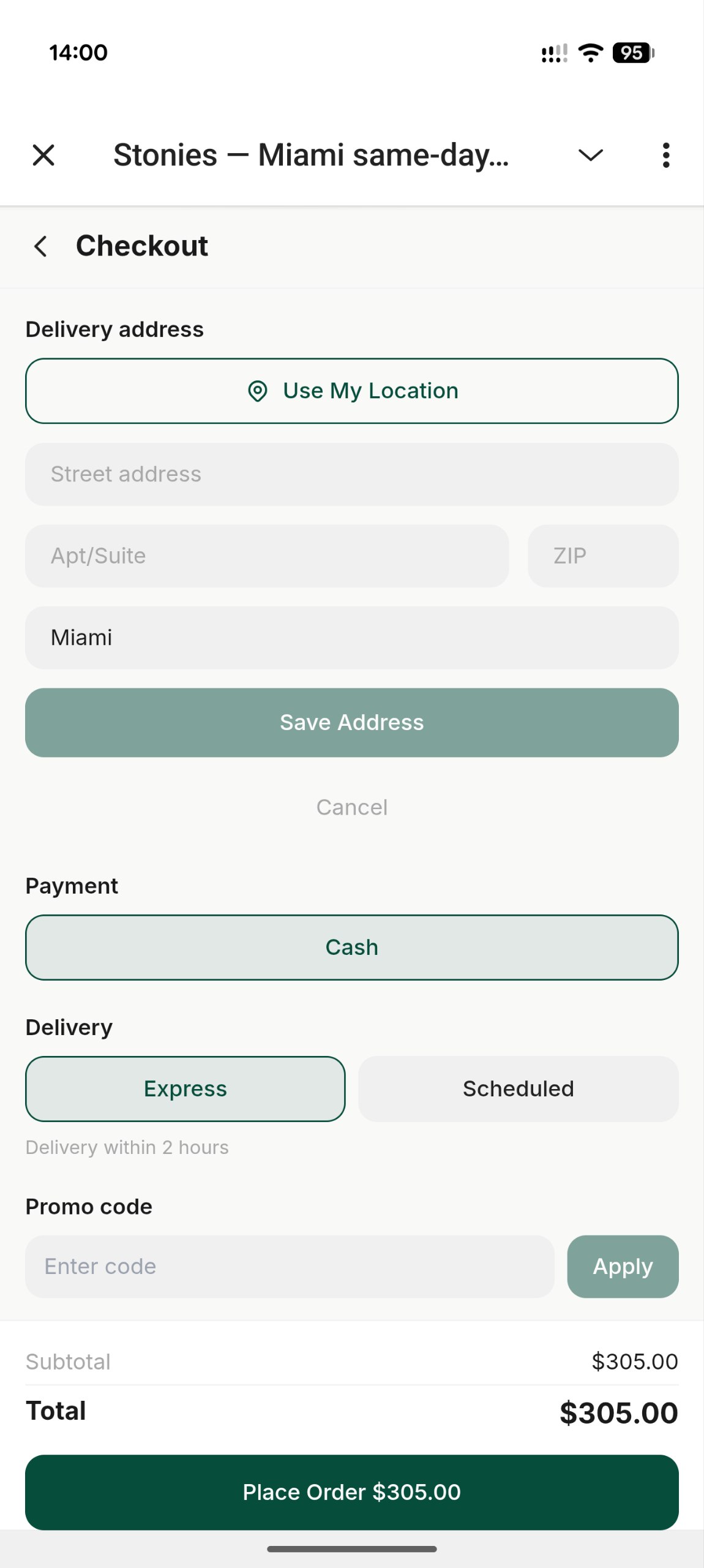The width and height of the screenshot is (704, 1568).
Task: Tap Use My Location button
Action: click(x=352, y=391)
